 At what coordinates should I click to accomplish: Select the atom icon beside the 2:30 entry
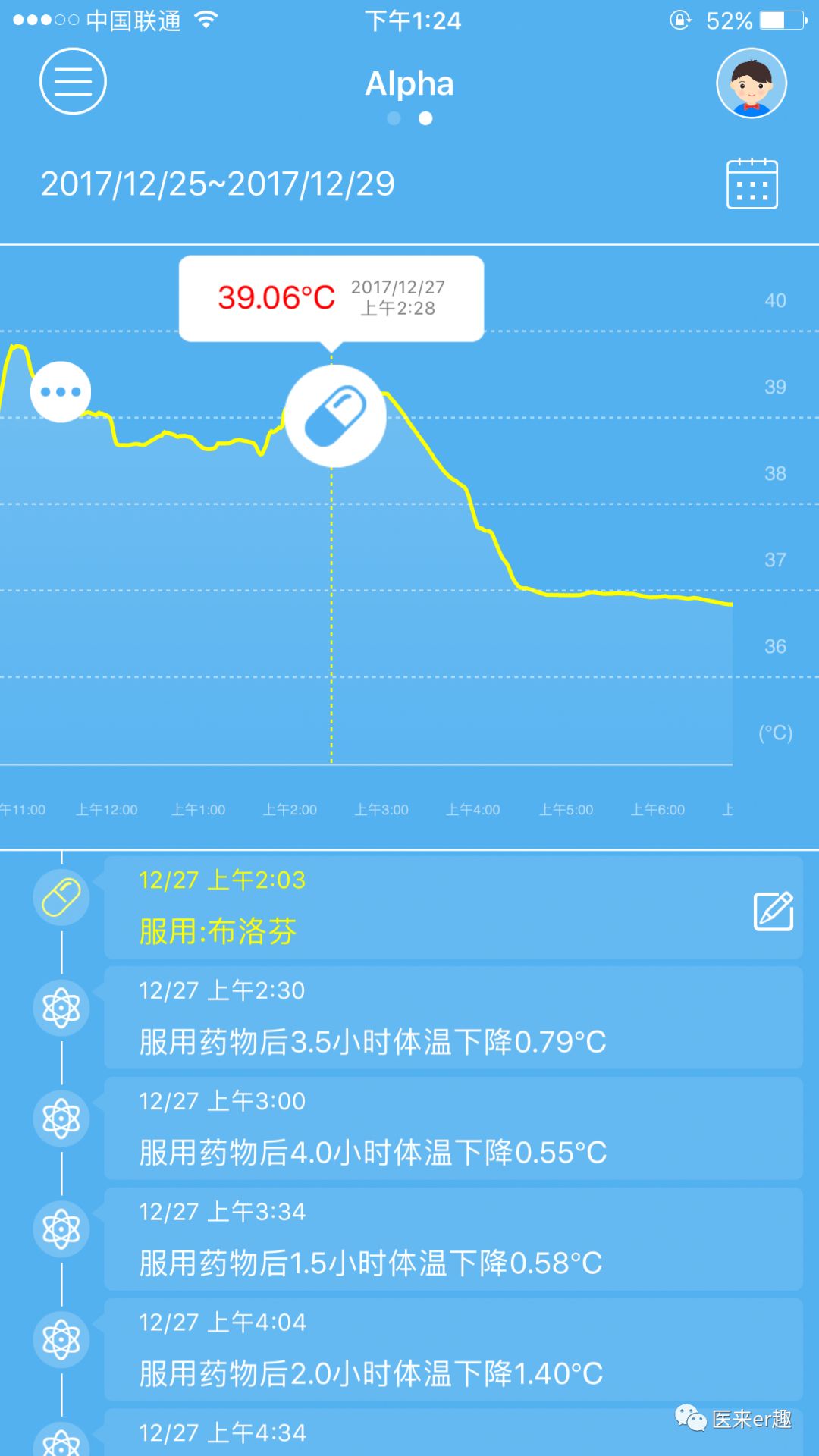coord(61,1009)
